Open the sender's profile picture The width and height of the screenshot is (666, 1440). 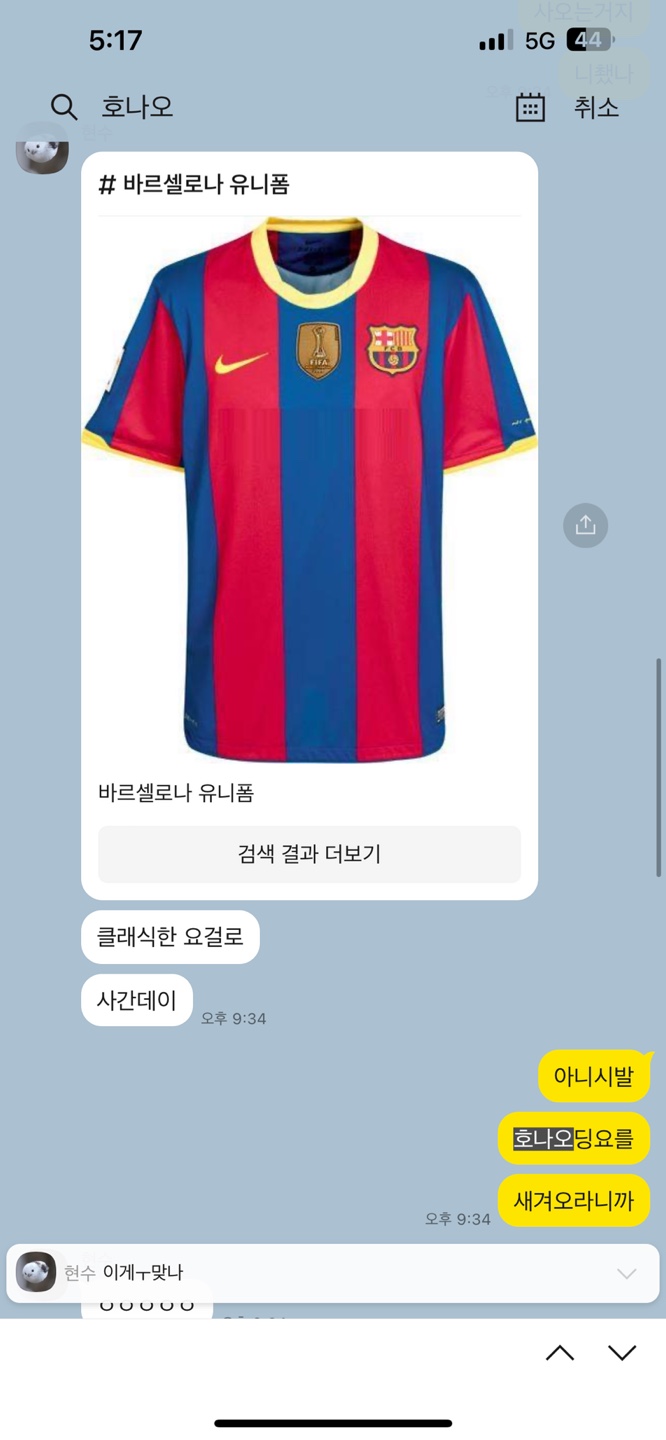(x=42, y=149)
